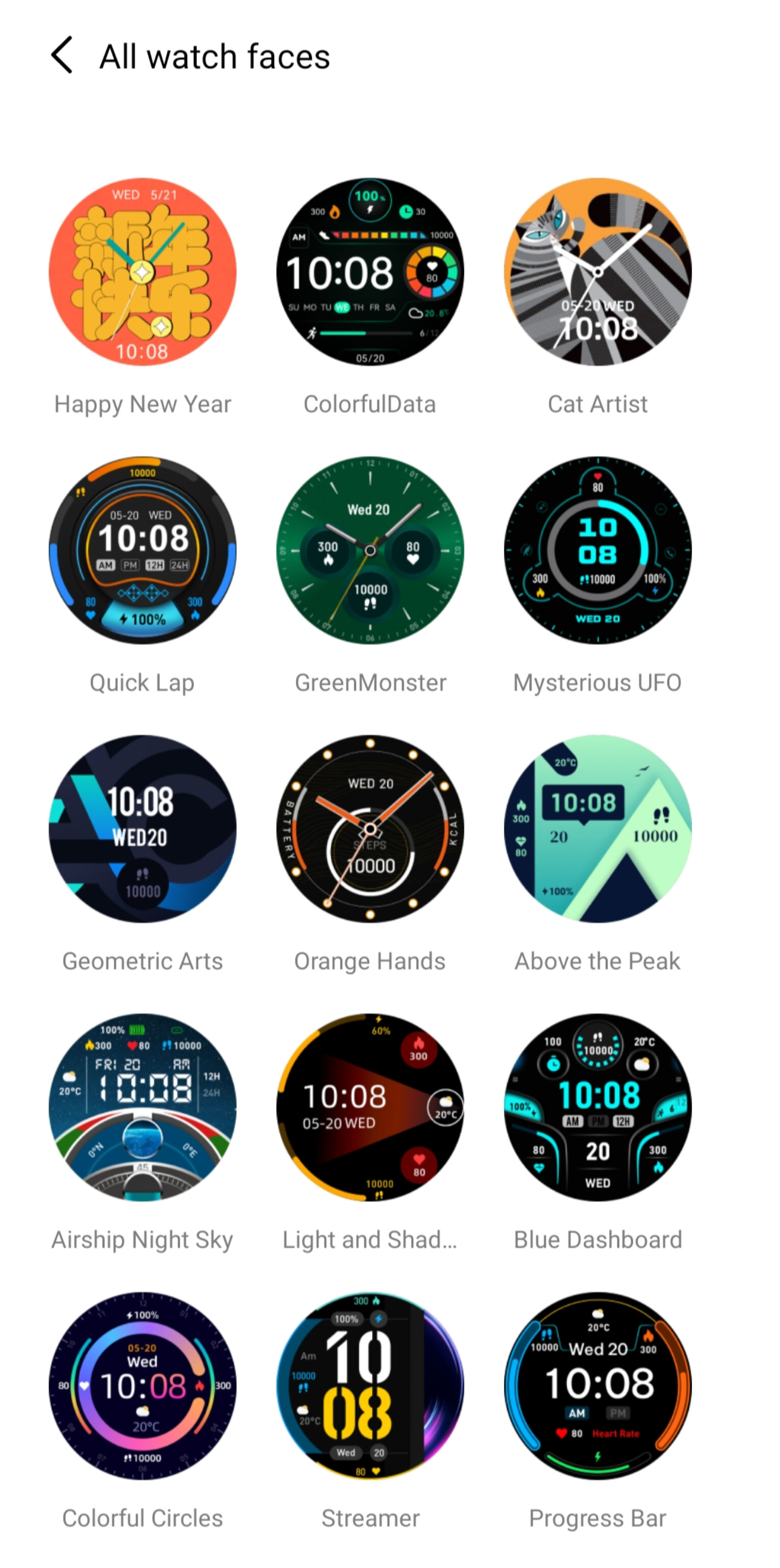This screenshot has height=1568, width=780.
Task: Open the Colorful Circles watch face
Action: point(142,1386)
